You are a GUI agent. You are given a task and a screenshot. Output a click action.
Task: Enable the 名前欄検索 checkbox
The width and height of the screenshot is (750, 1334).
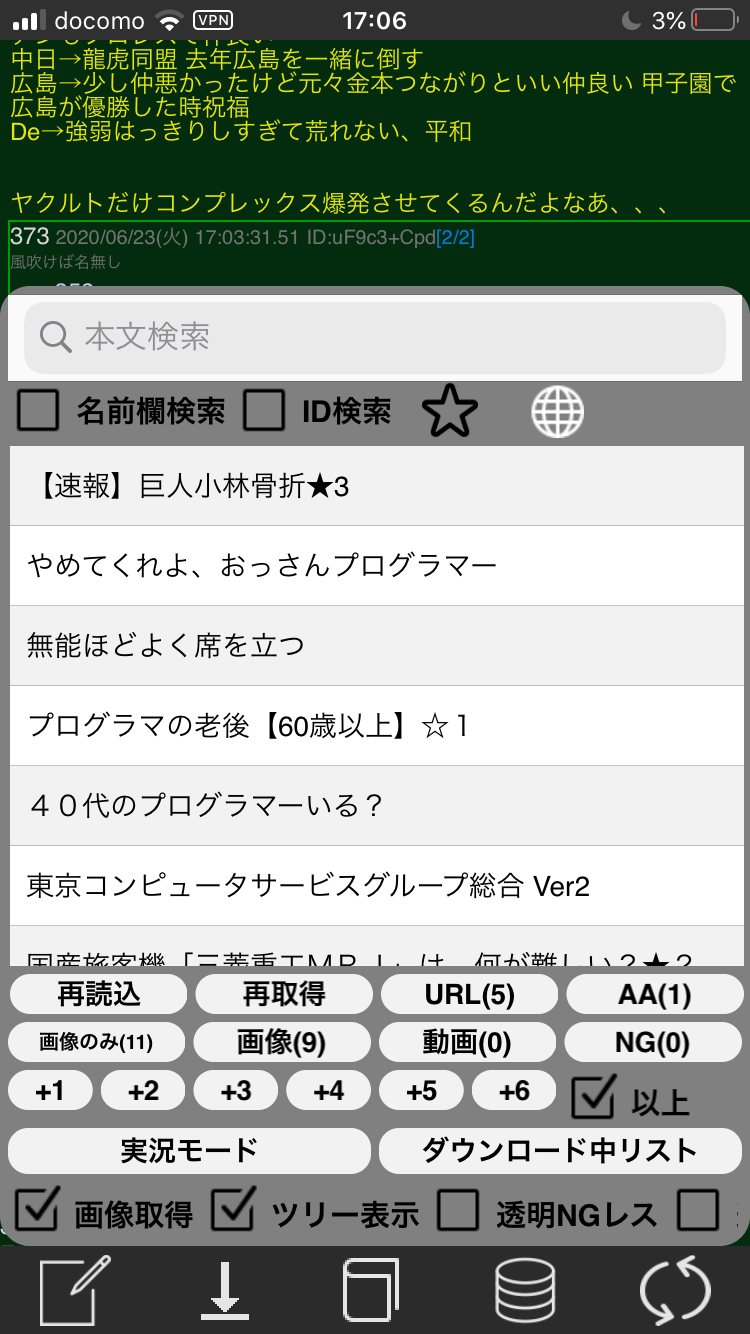38,410
